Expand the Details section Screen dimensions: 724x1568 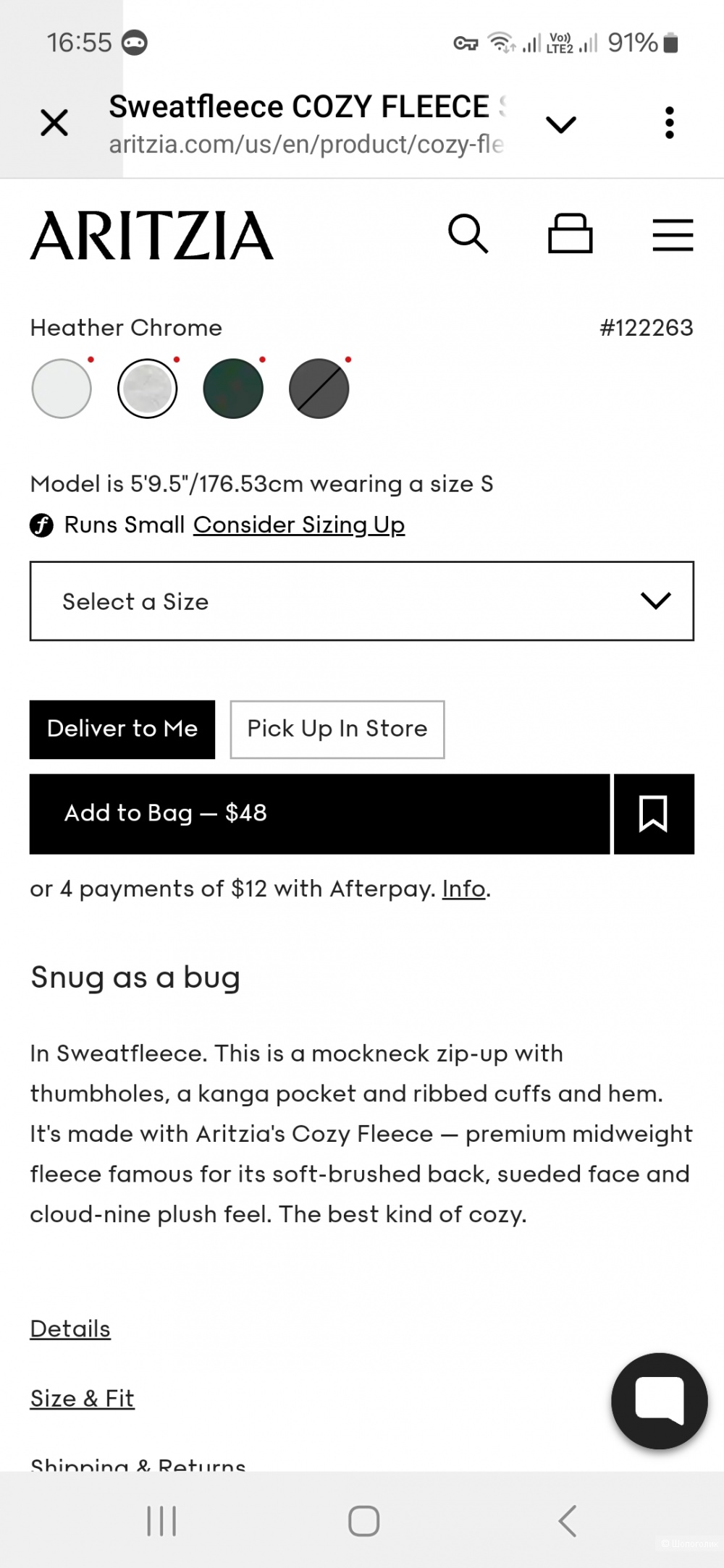[x=70, y=1328]
